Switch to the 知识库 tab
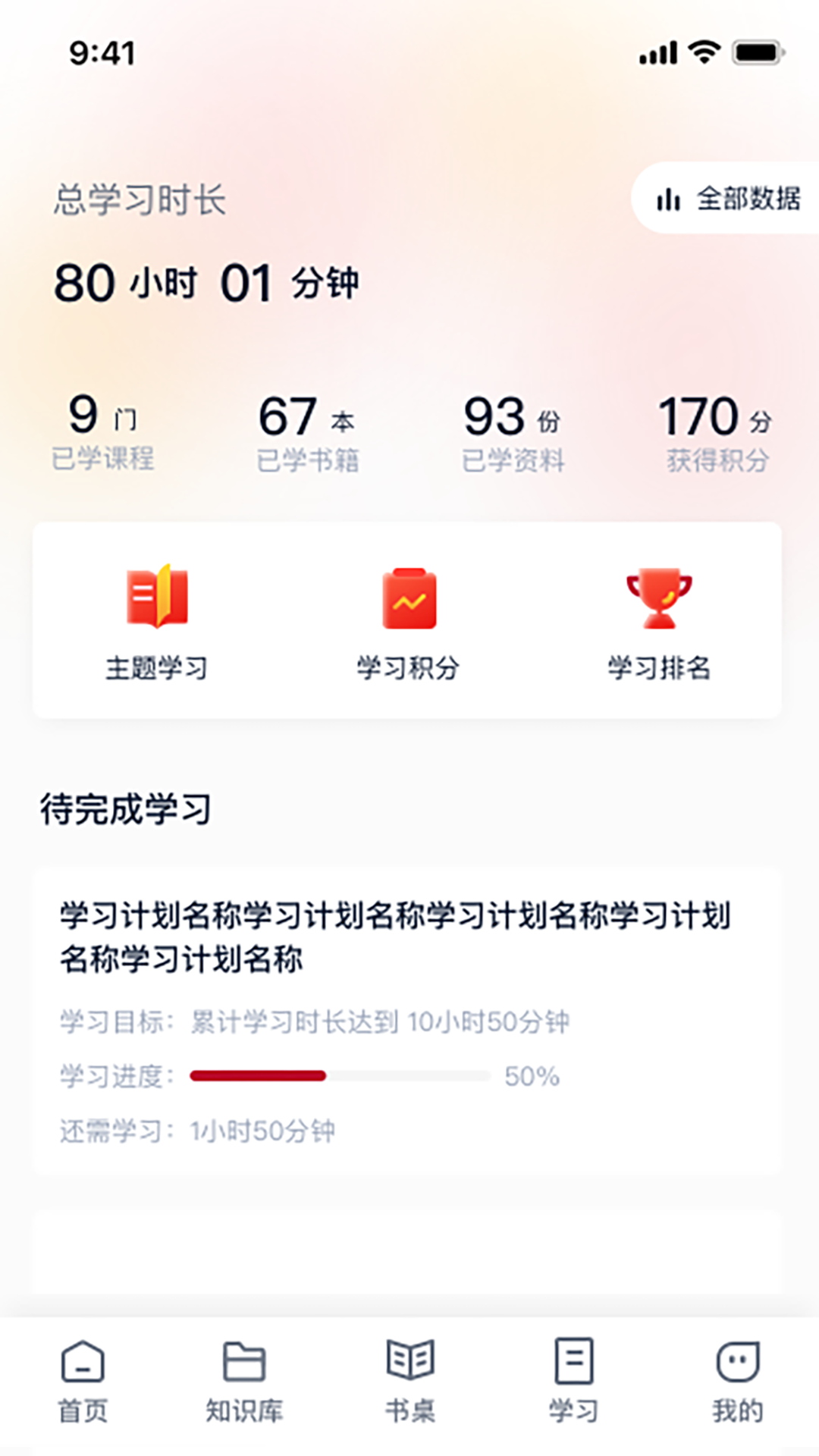The height and width of the screenshot is (1456, 819). click(x=245, y=1380)
